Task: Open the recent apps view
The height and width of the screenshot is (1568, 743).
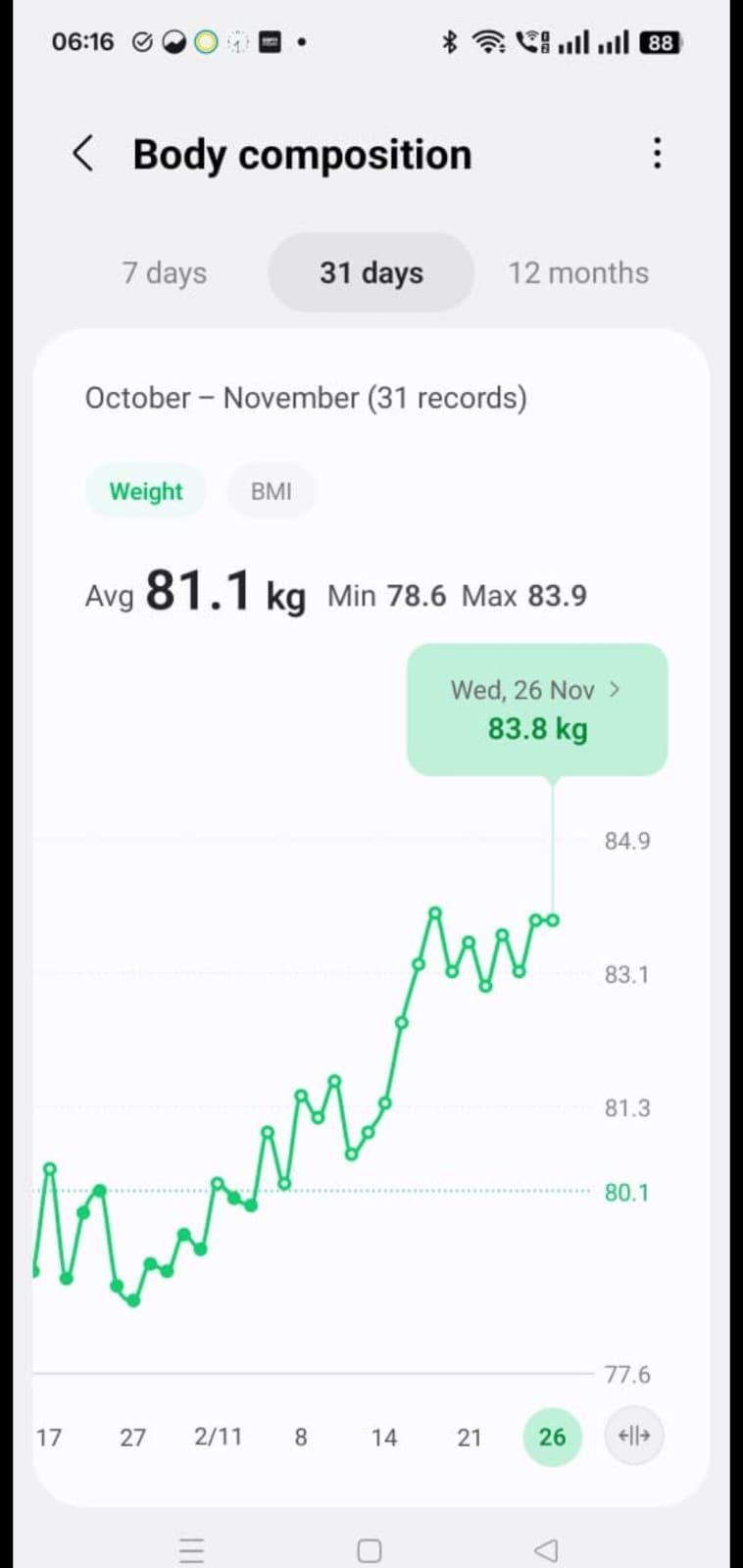Action: (192, 1550)
